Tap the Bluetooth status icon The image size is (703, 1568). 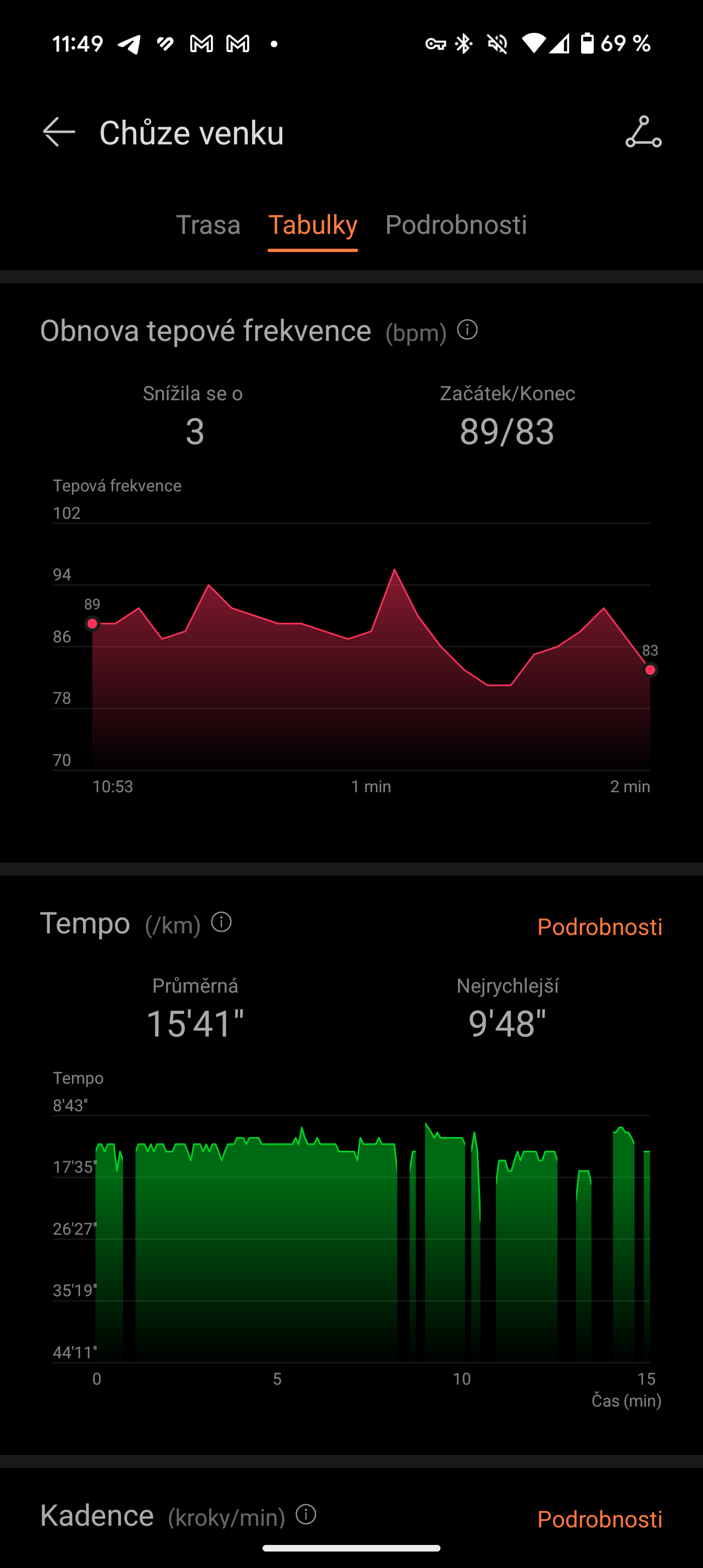(463, 43)
